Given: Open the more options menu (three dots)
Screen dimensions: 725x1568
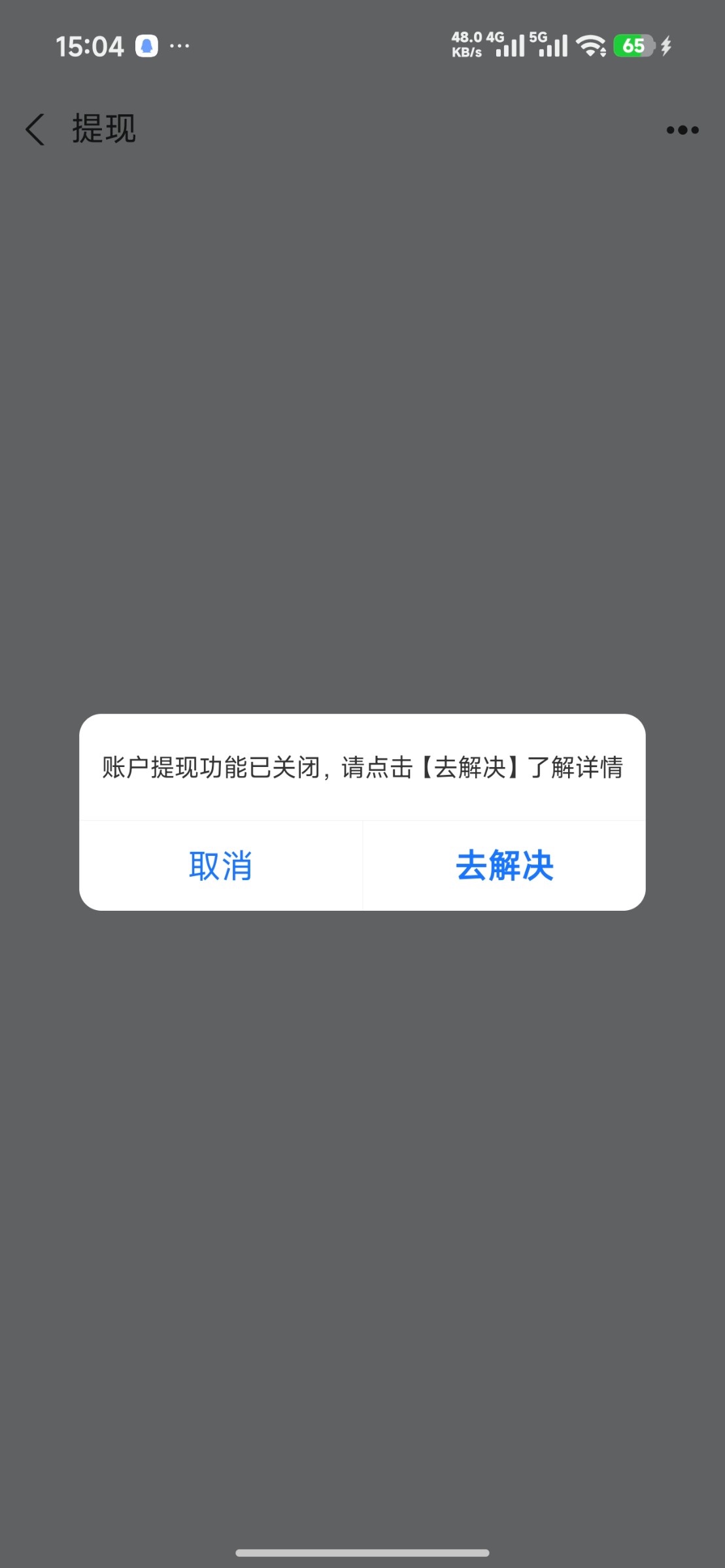Looking at the screenshot, I should coord(681,129).
